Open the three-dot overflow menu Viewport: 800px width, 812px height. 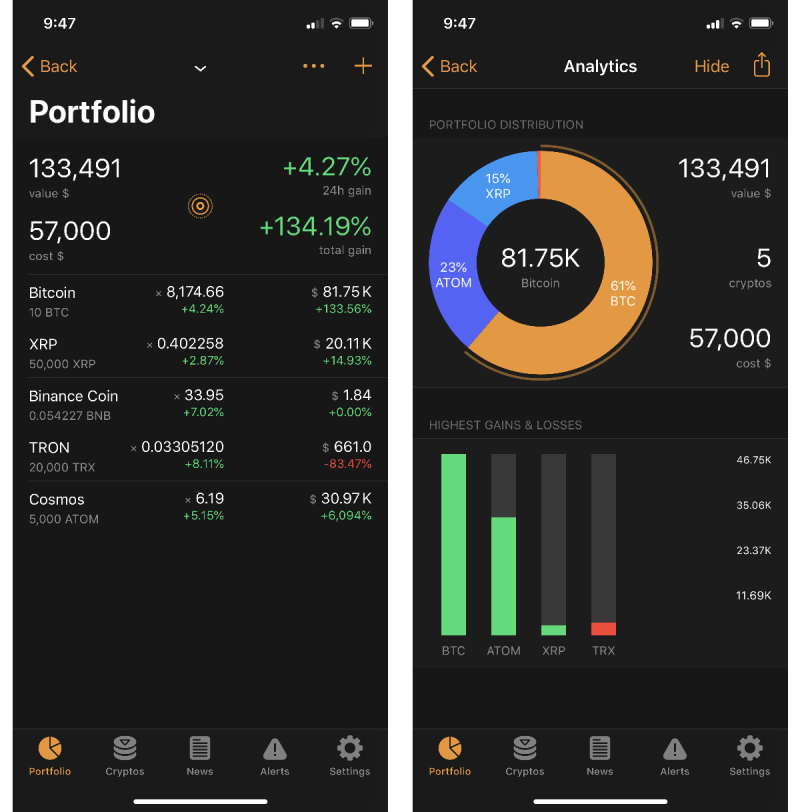click(313, 67)
